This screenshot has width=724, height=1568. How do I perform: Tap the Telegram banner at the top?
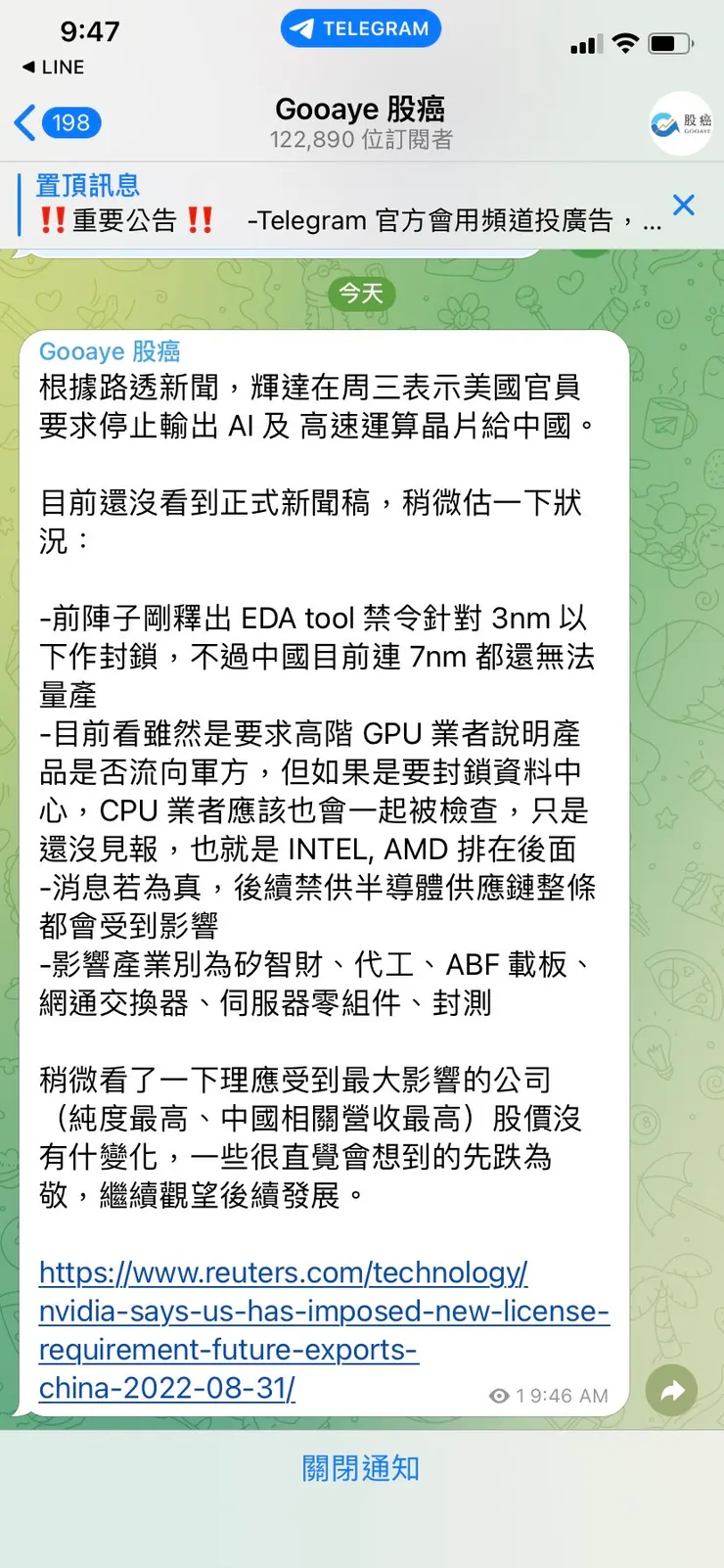(x=361, y=28)
